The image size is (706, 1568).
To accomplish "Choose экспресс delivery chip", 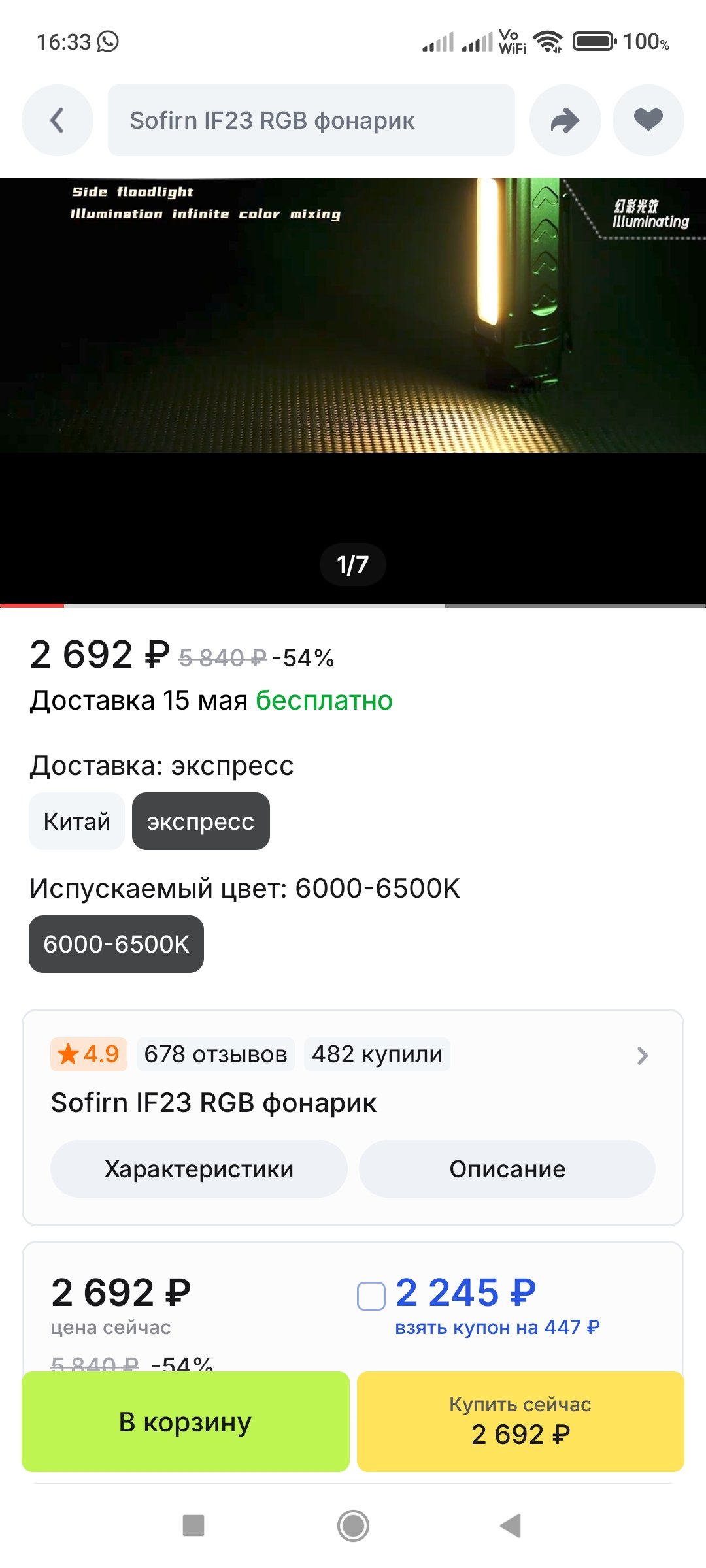I will [x=201, y=821].
